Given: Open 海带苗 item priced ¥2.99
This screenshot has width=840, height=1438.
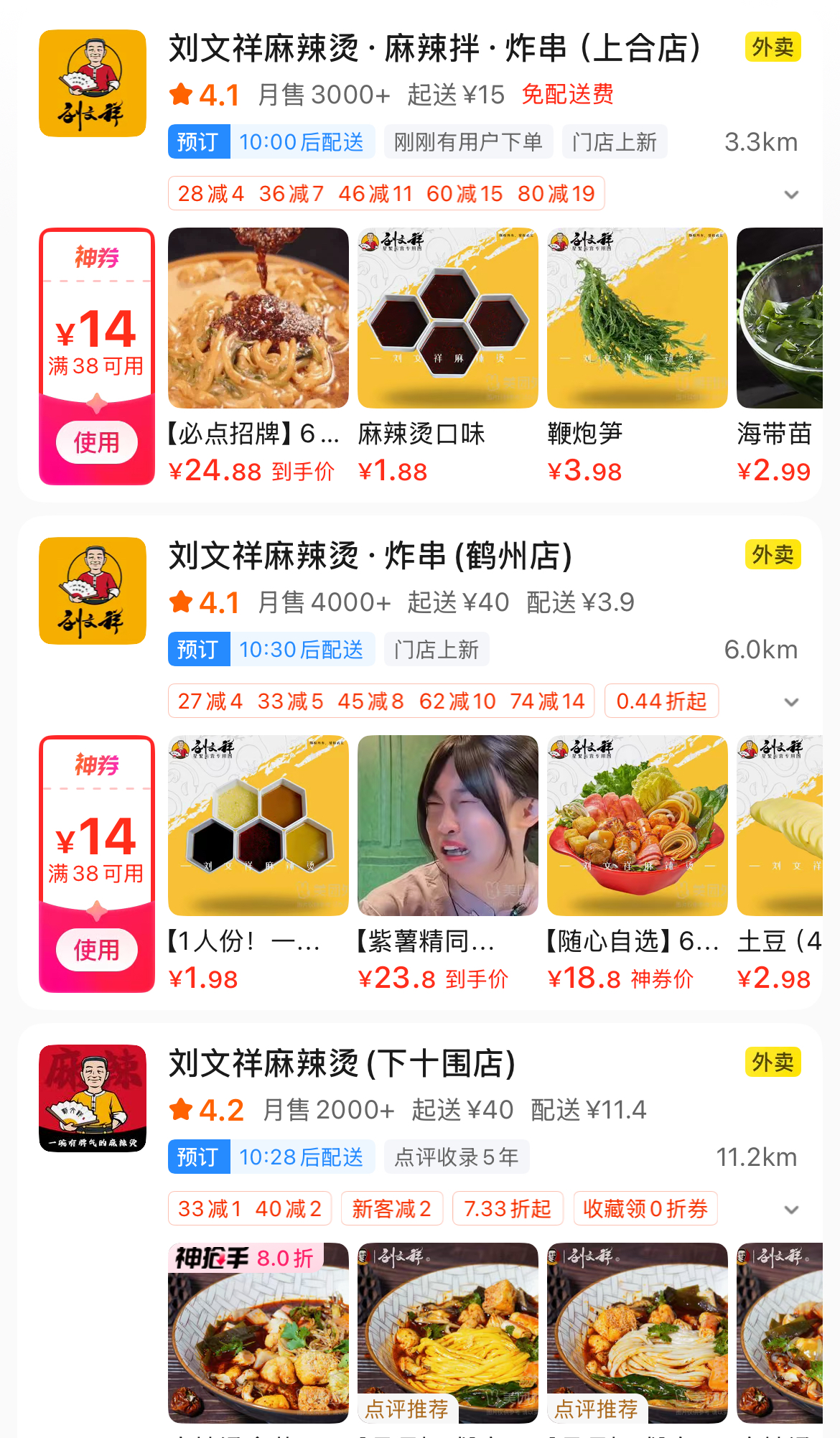Looking at the screenshot, I should click(x=780, y=319).
